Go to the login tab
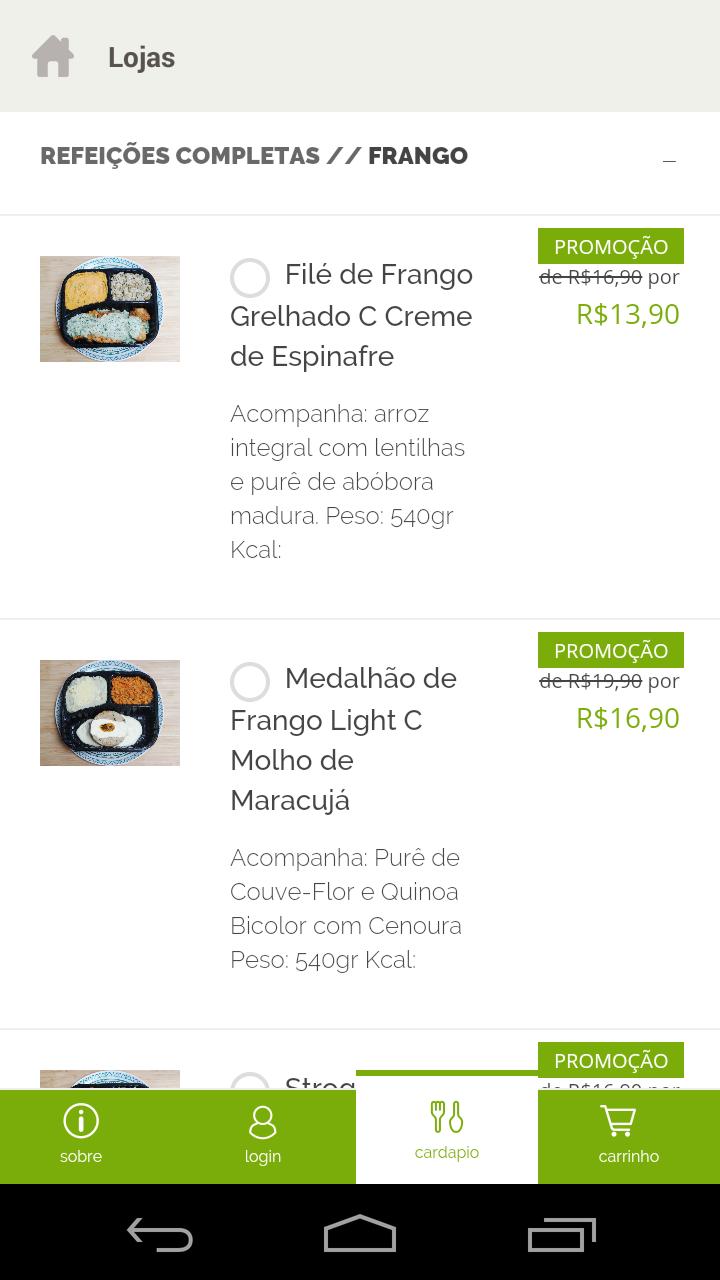The height and width of the screenshot is (1280, 720). (263, 1135)
